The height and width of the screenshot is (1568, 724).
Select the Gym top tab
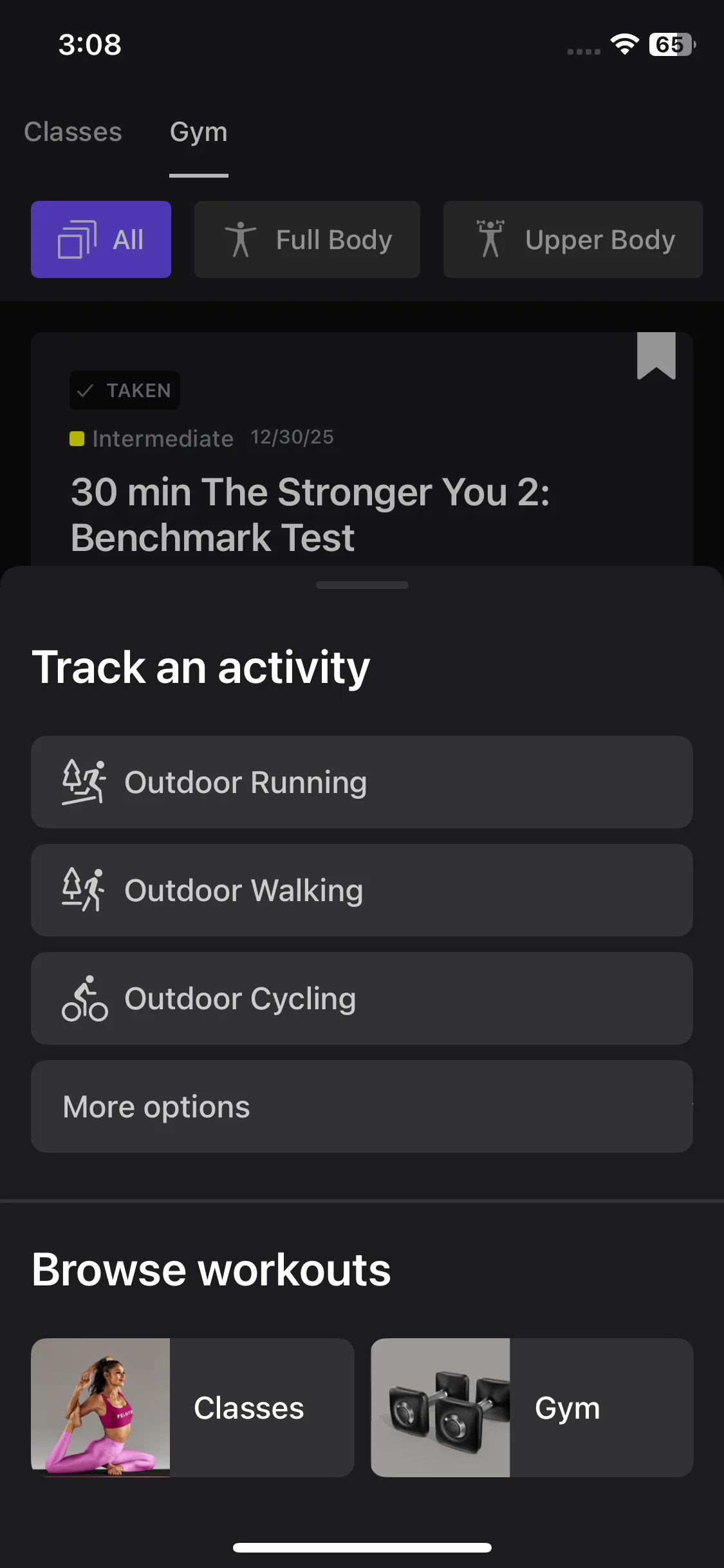click(198, 132)
